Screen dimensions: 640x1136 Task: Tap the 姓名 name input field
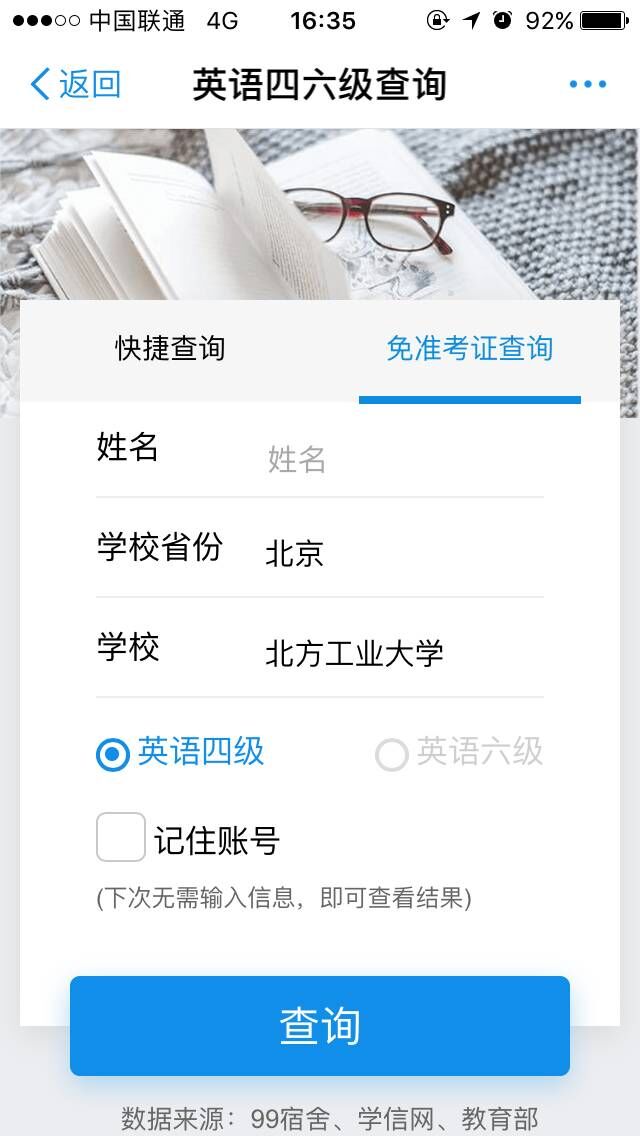[400, 459]
